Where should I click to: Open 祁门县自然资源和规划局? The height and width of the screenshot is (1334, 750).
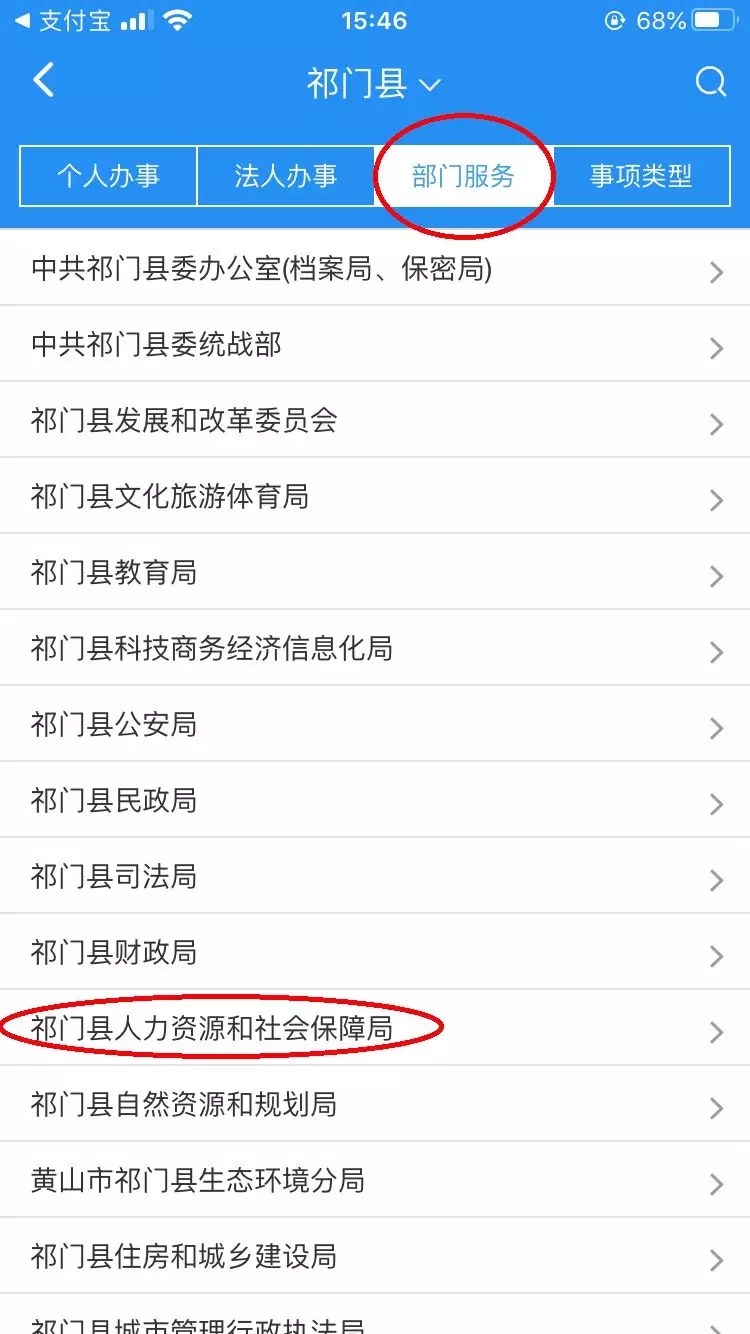click(x=375, y=1104)
